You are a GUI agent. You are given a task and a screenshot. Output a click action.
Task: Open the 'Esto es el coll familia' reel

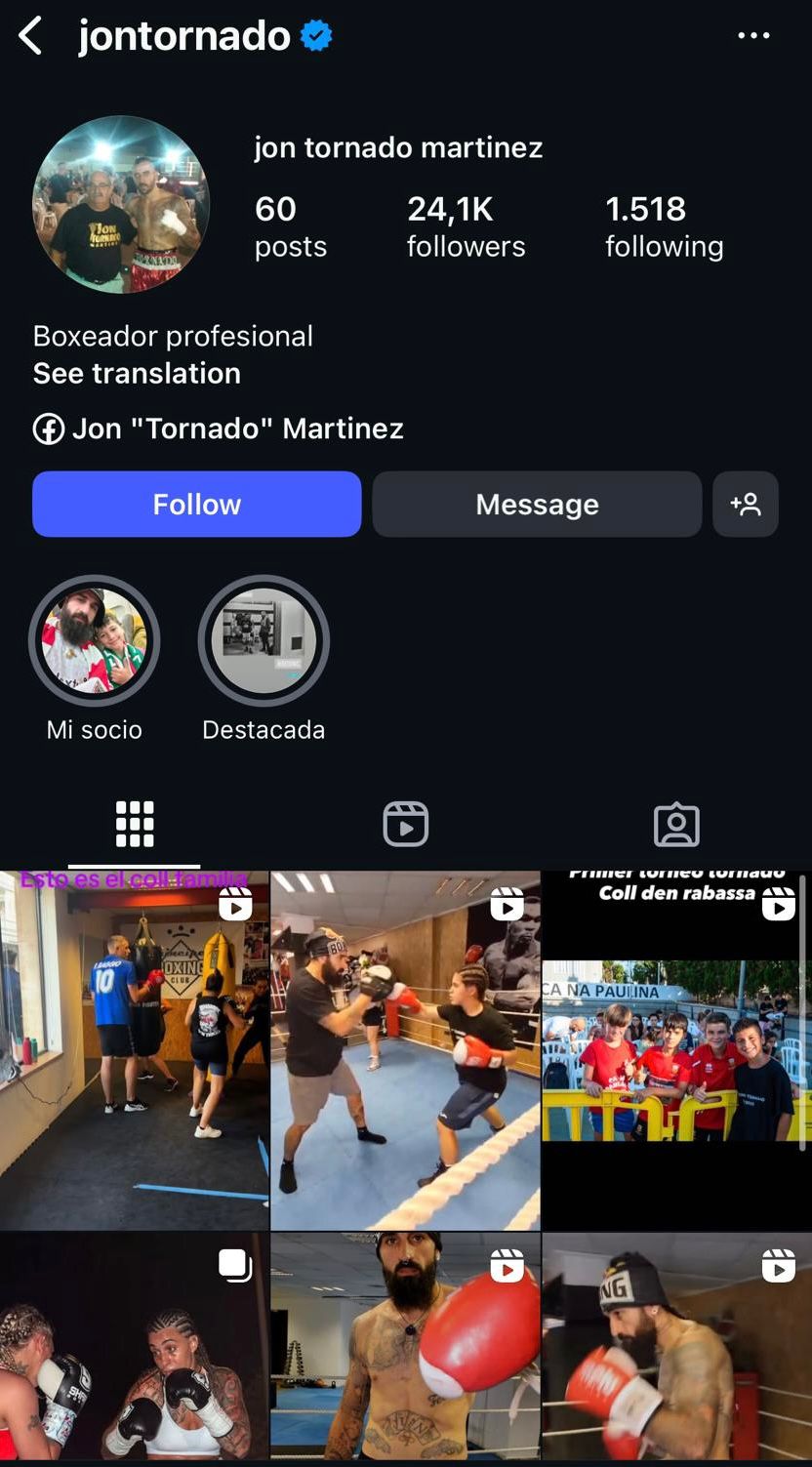[134, 1049]
